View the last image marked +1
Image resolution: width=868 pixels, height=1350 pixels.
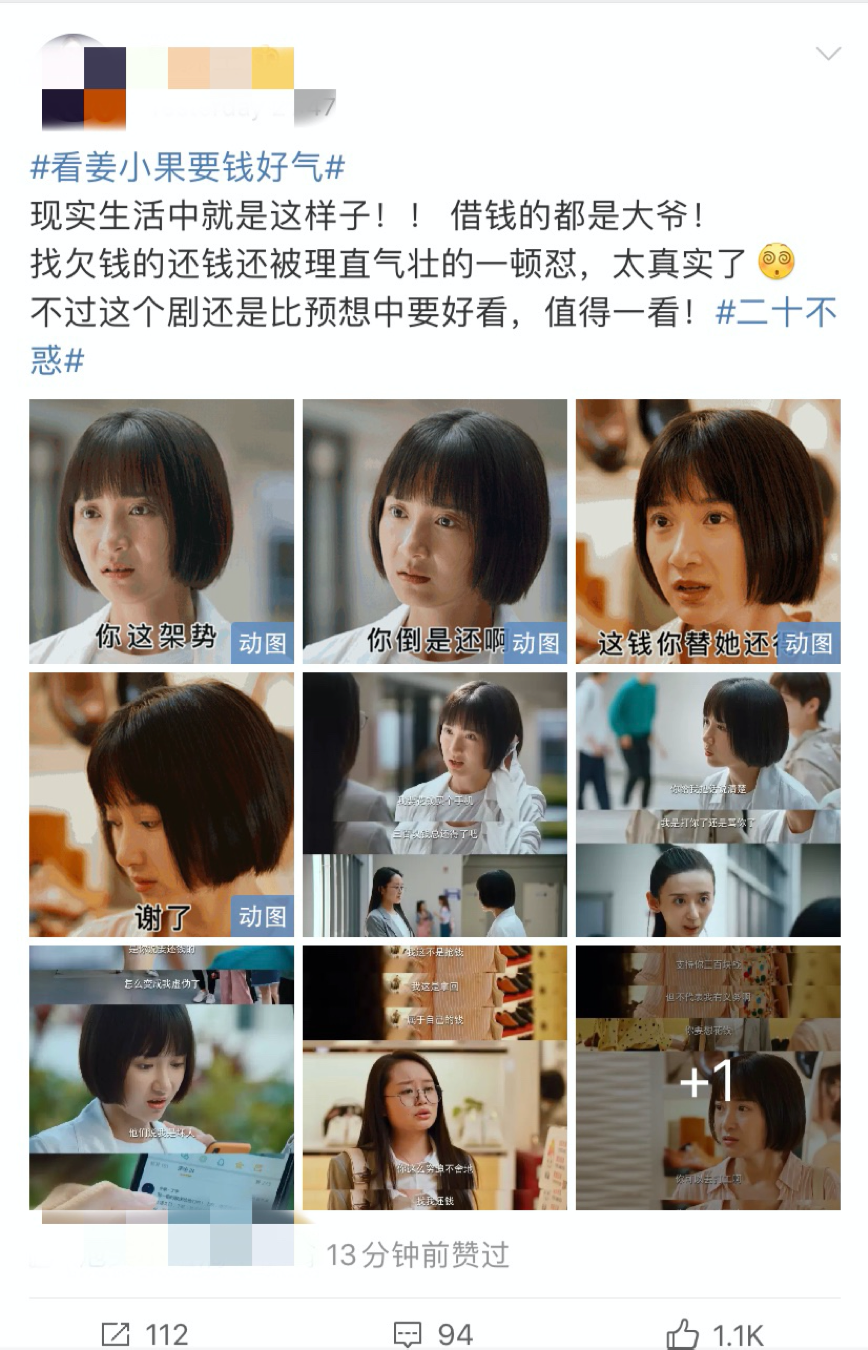click(707, 1077)
